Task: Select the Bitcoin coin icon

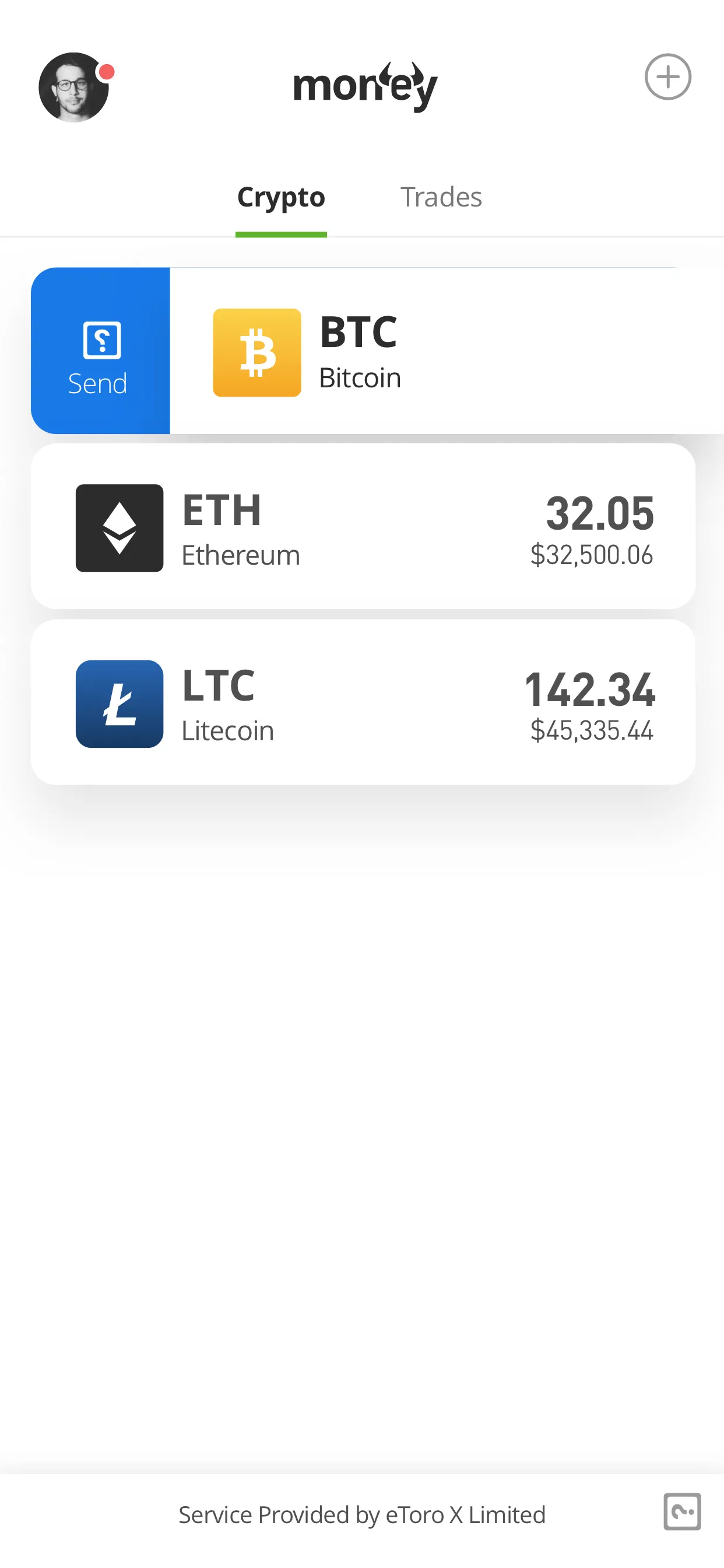Action: [257, 353]
